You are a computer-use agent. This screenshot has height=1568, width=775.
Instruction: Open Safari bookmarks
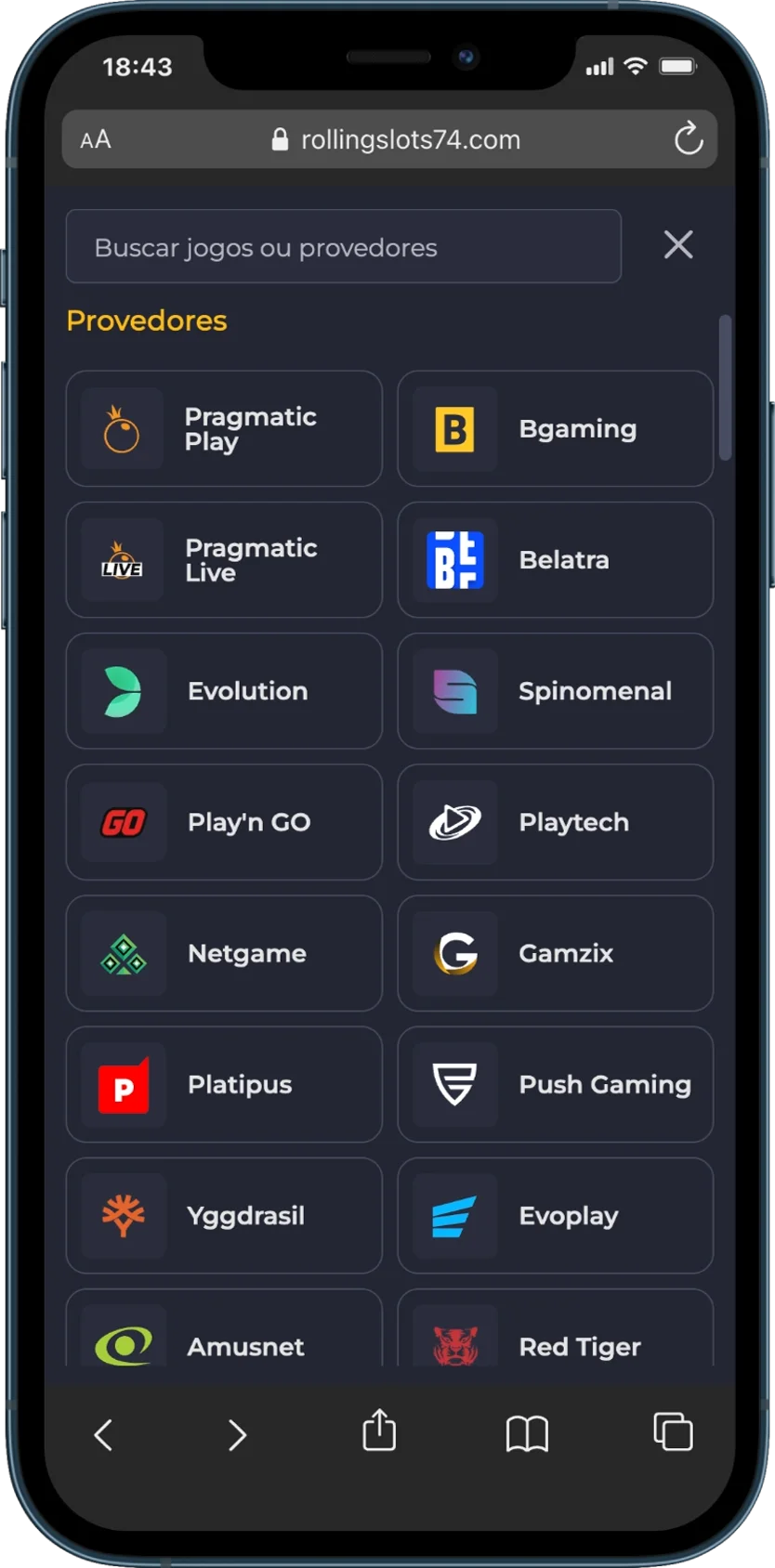pyautogui.click(x=527, y=1433)
